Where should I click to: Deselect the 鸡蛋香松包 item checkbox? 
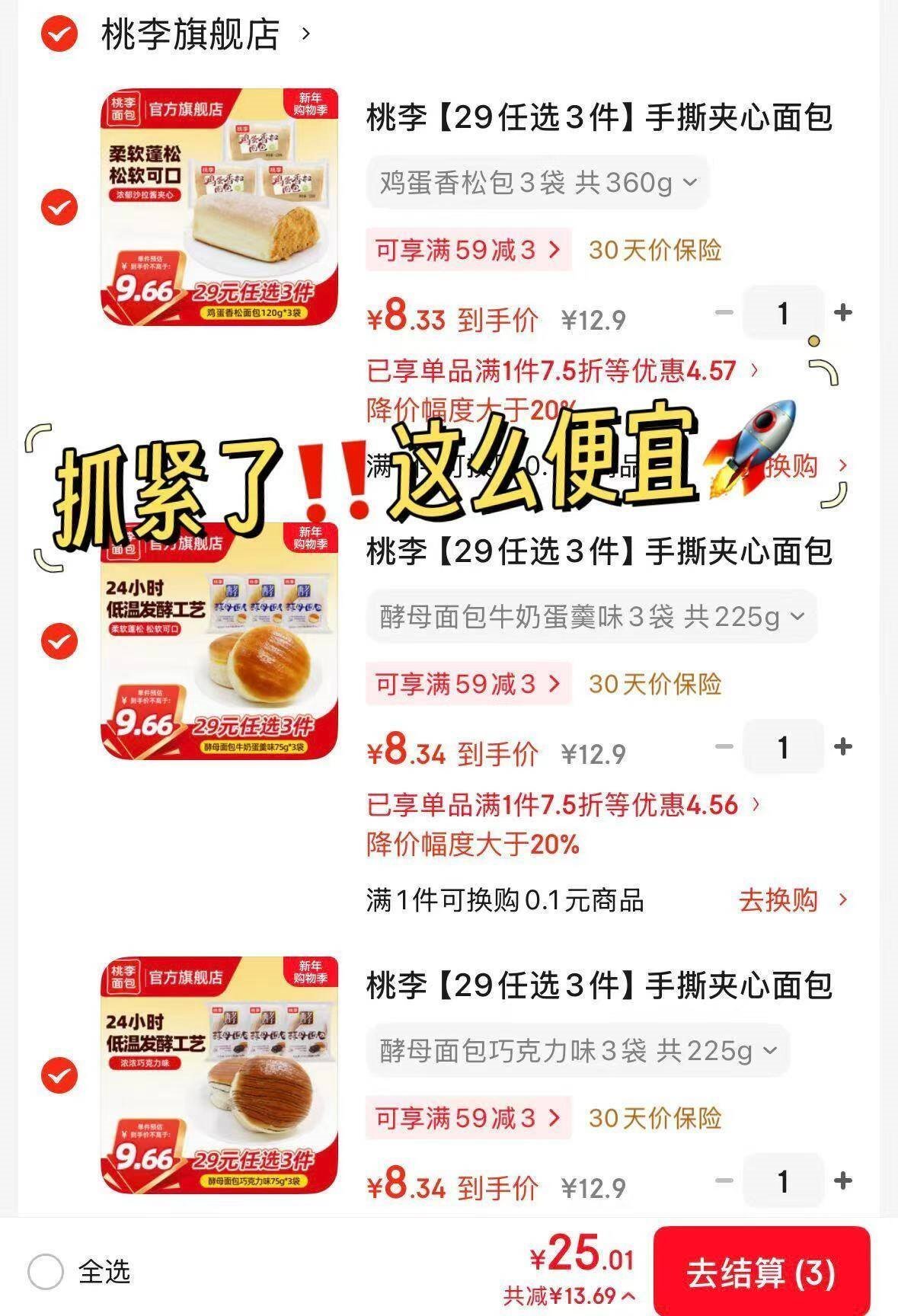(x=59, y=207)
